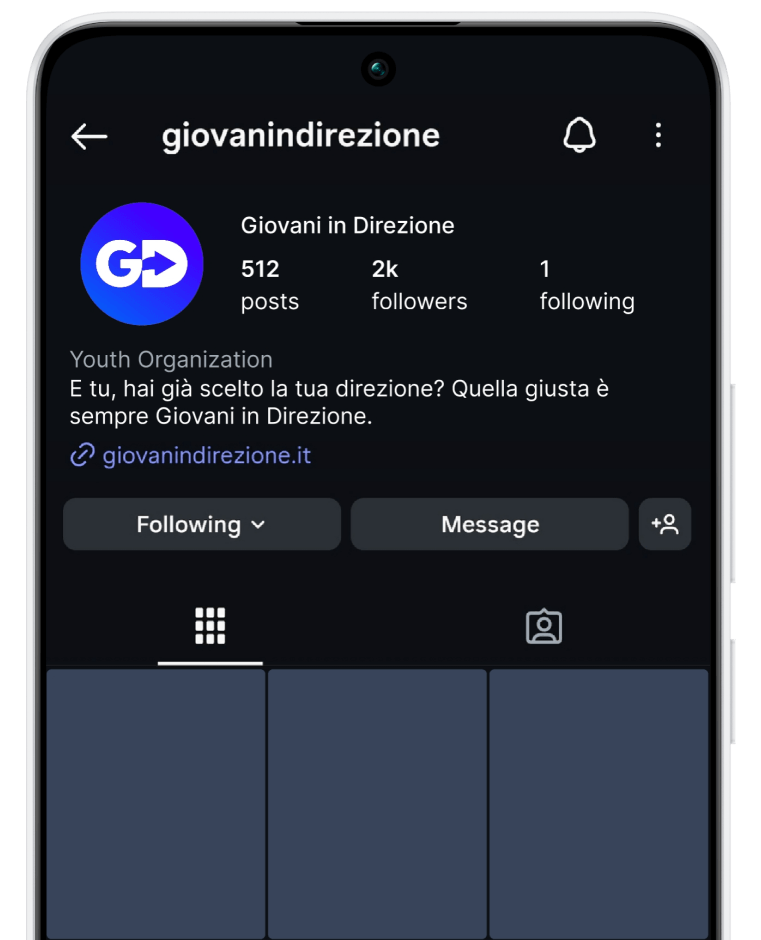This screenshot has width=761, height=940.
Task: View the 2k followers list
Action: click(419, 285)
